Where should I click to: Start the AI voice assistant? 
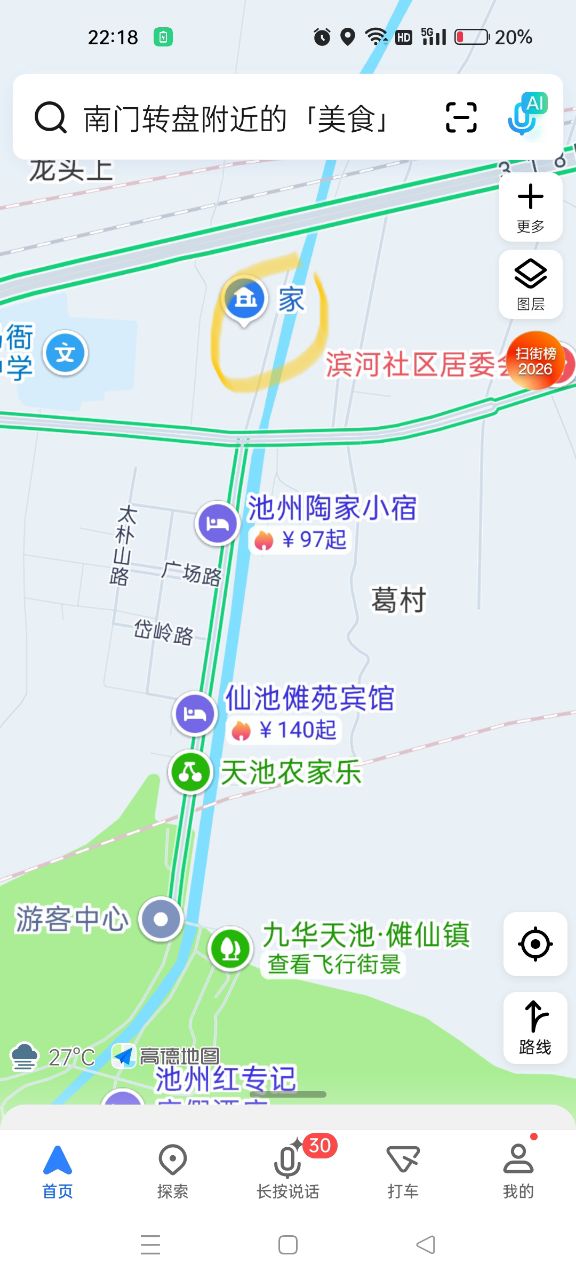[x=527, y=116]
